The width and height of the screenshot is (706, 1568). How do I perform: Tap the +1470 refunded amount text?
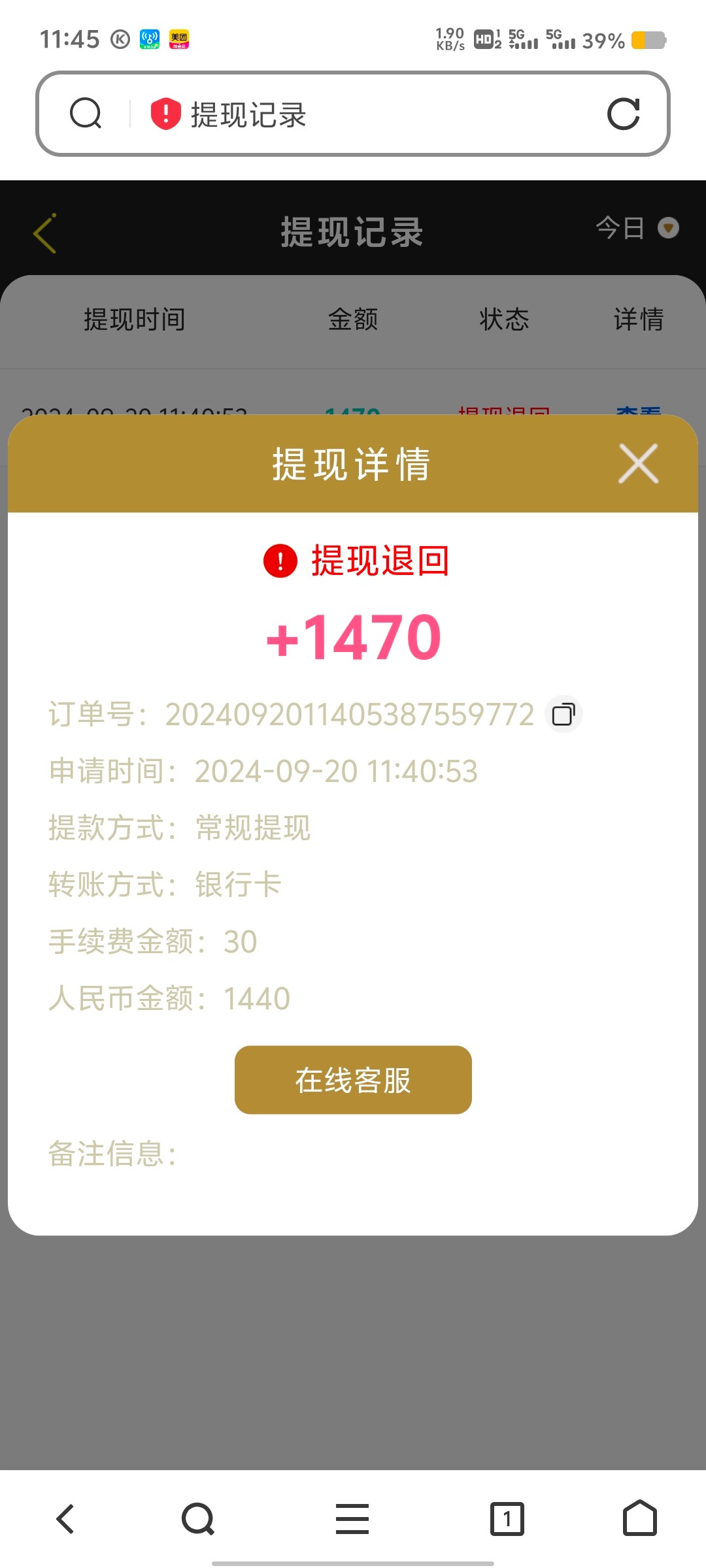(x=352, y=636)
